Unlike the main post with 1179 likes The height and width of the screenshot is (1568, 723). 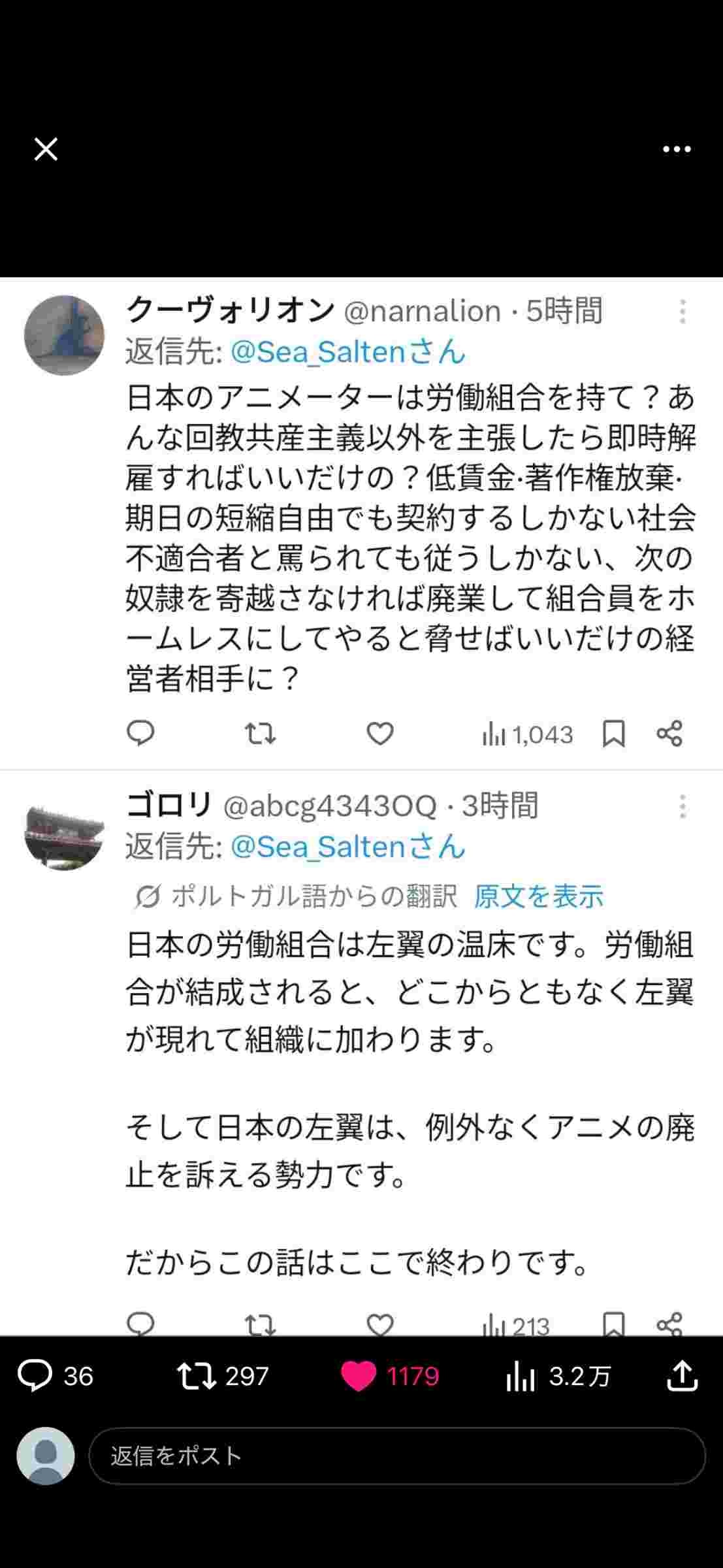click(x=389, y=1375)
